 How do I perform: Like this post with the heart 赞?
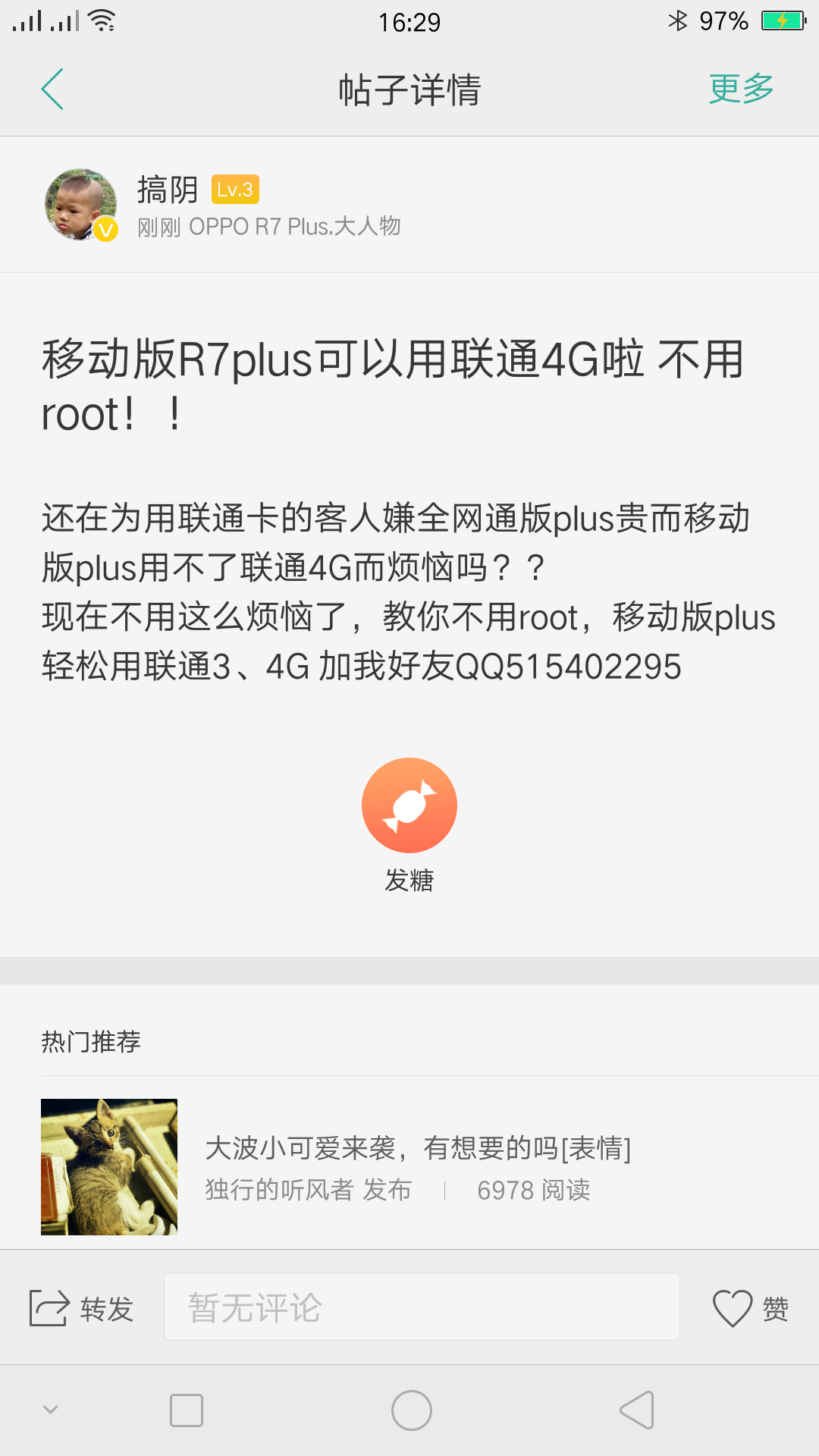(x=751, y=1308)
